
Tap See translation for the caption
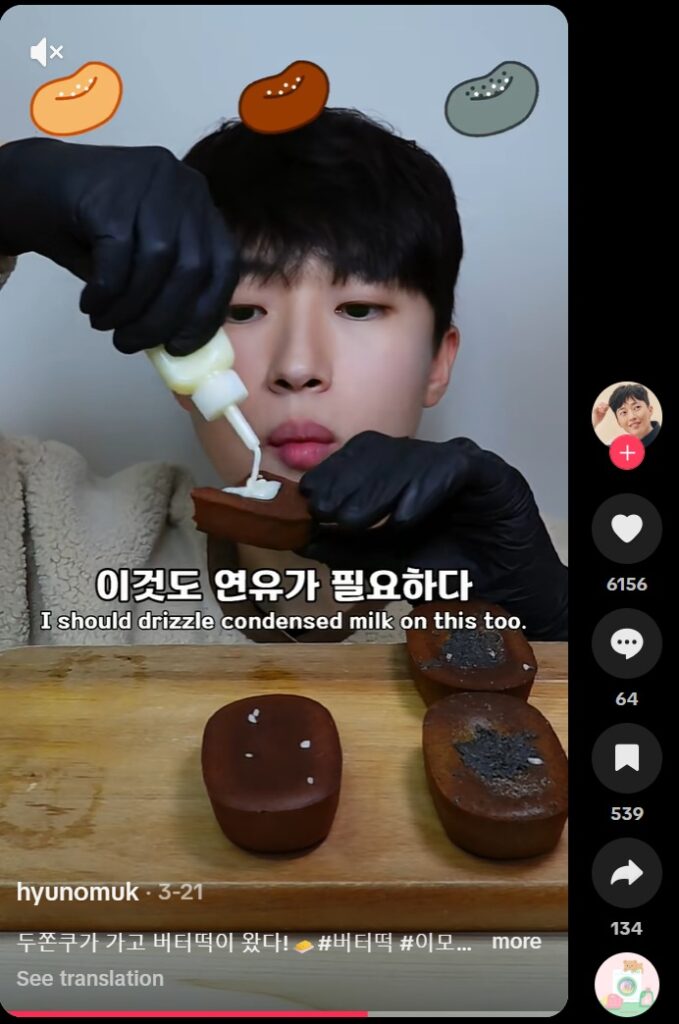click(x=90, y=979)
